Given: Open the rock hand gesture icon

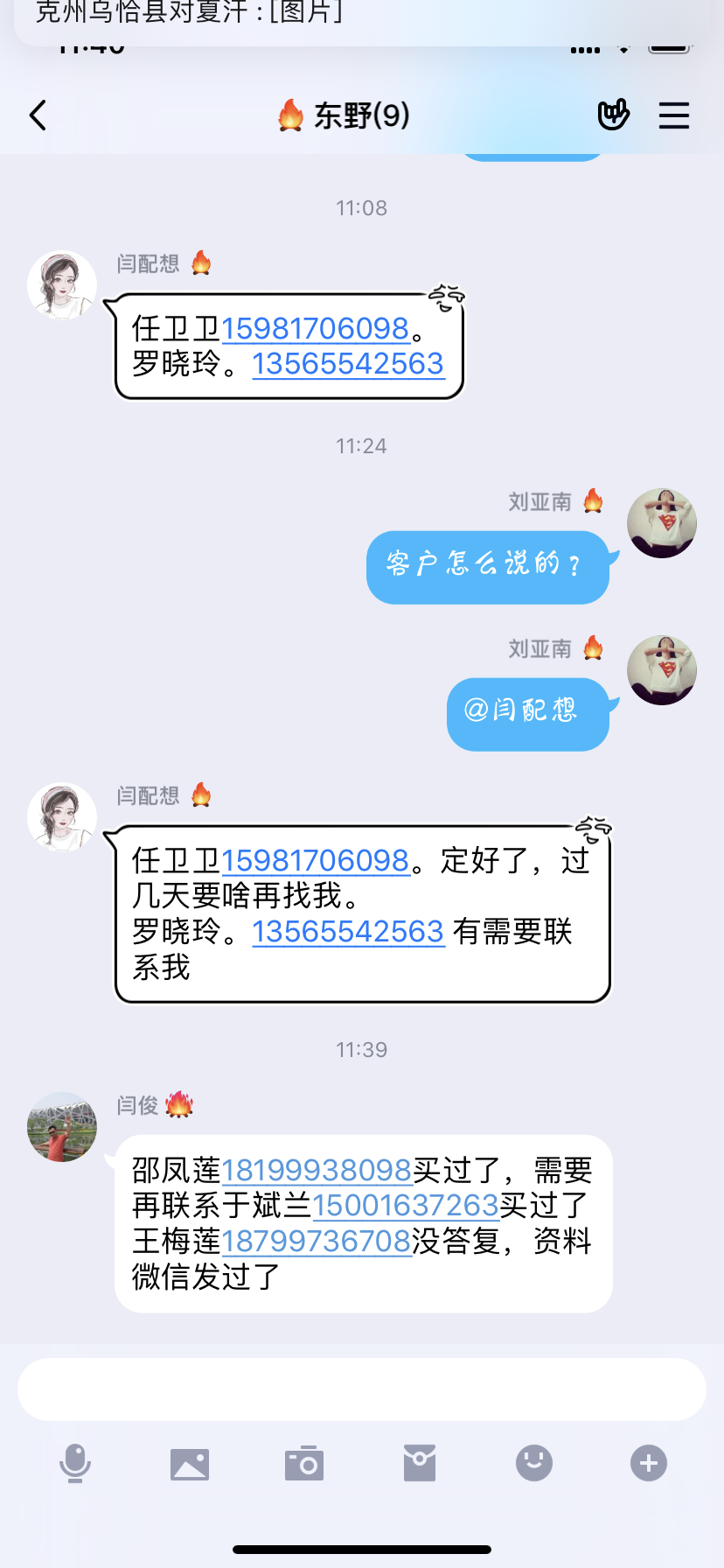Looking at the screenshot, I should click(x=613, y=115).
